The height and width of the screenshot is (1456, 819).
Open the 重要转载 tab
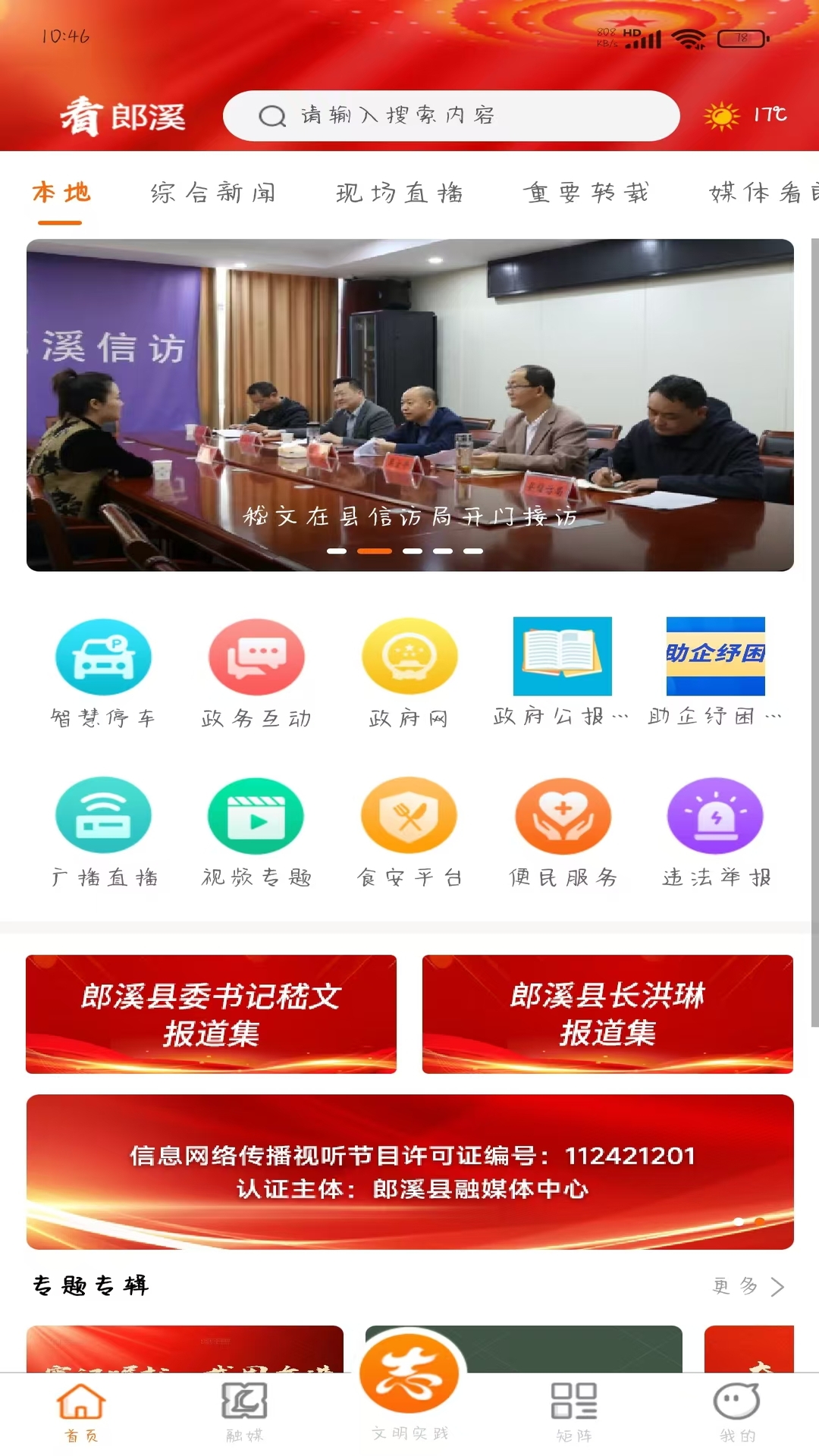(583, 193)
